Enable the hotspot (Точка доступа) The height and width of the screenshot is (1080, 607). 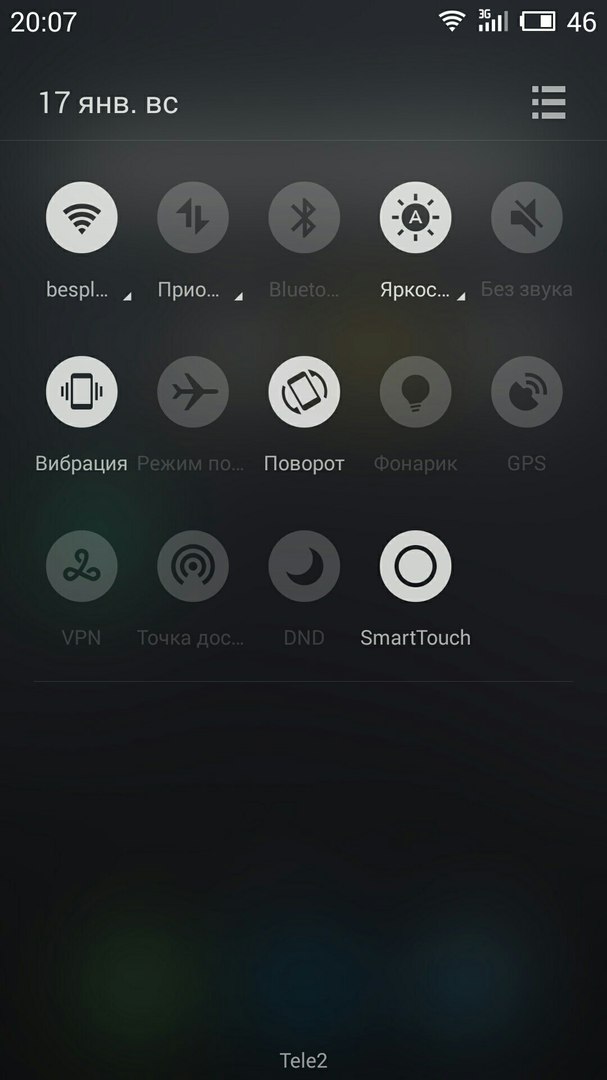(193, 566)
